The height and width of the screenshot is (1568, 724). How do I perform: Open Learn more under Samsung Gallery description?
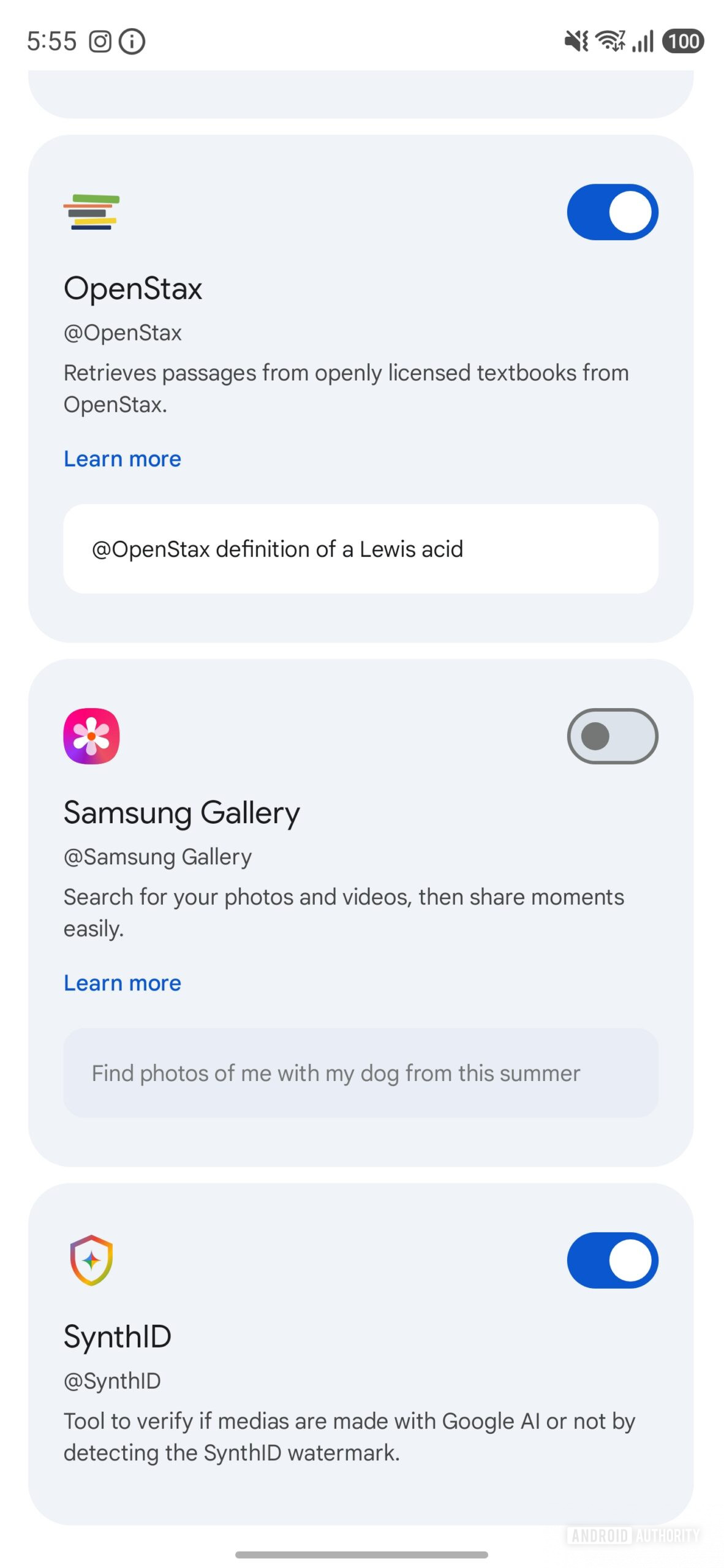click(122, 982)
